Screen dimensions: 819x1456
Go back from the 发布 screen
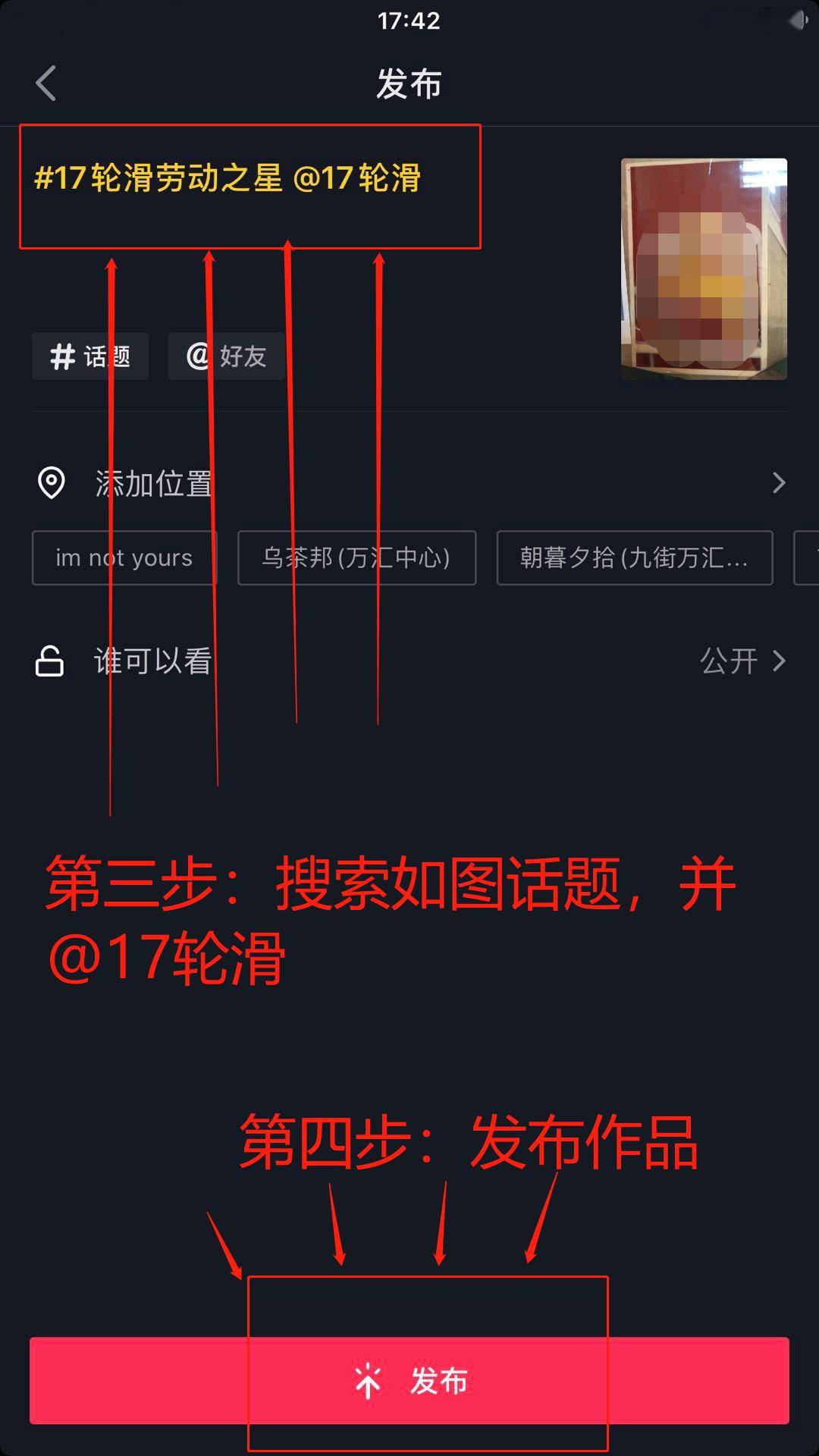click(45, 83)
